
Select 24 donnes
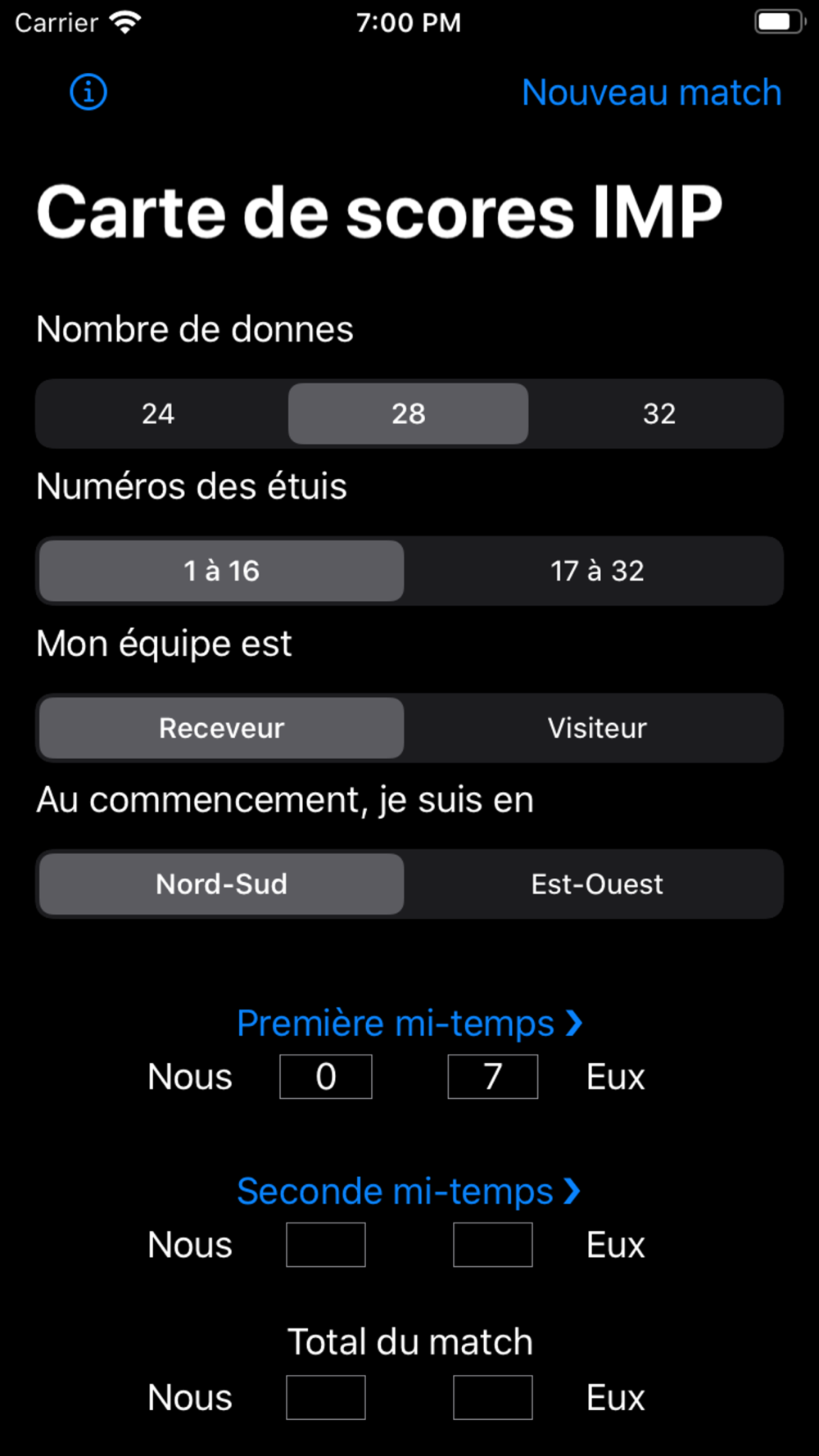click(158, 414)
